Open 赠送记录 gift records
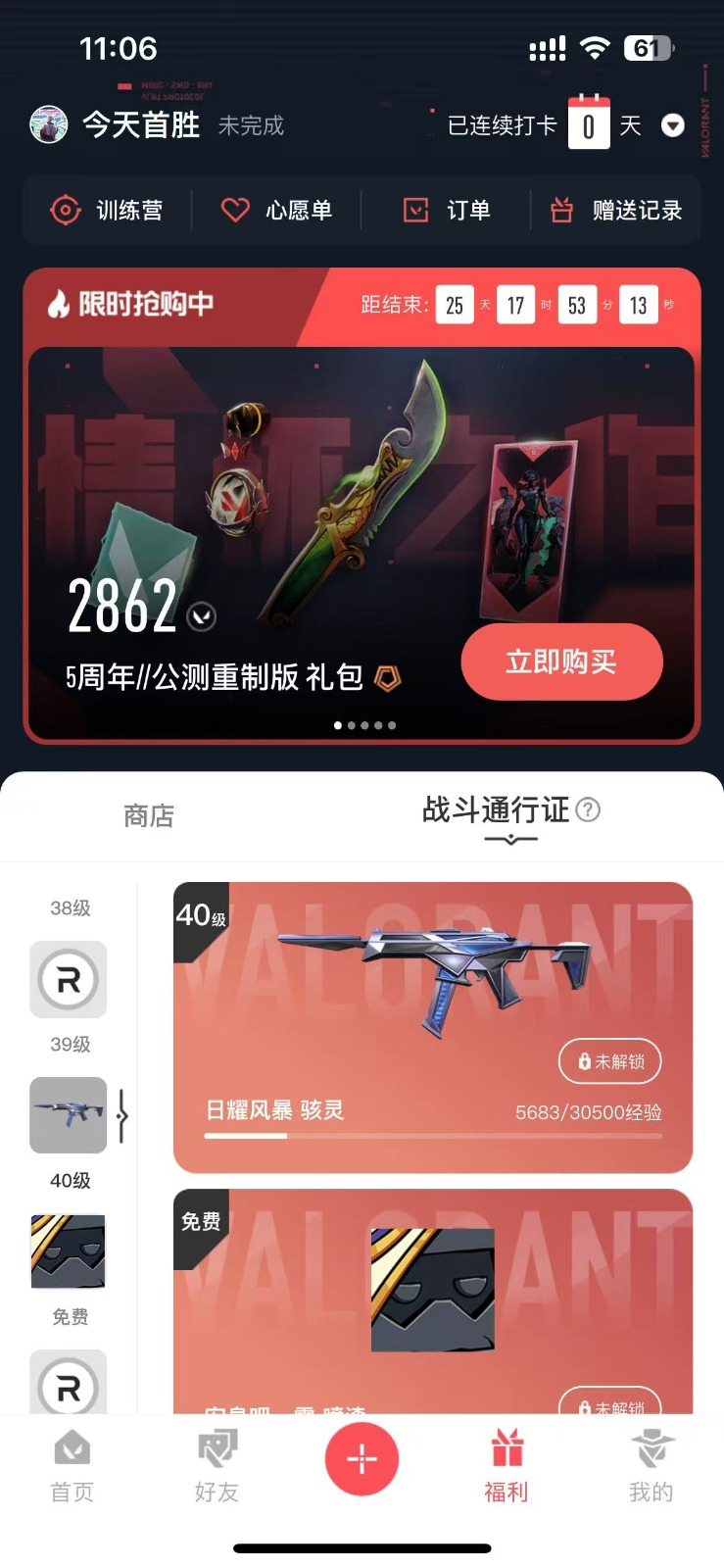This screenshot has height=1568, width=724. click(615, 210)
